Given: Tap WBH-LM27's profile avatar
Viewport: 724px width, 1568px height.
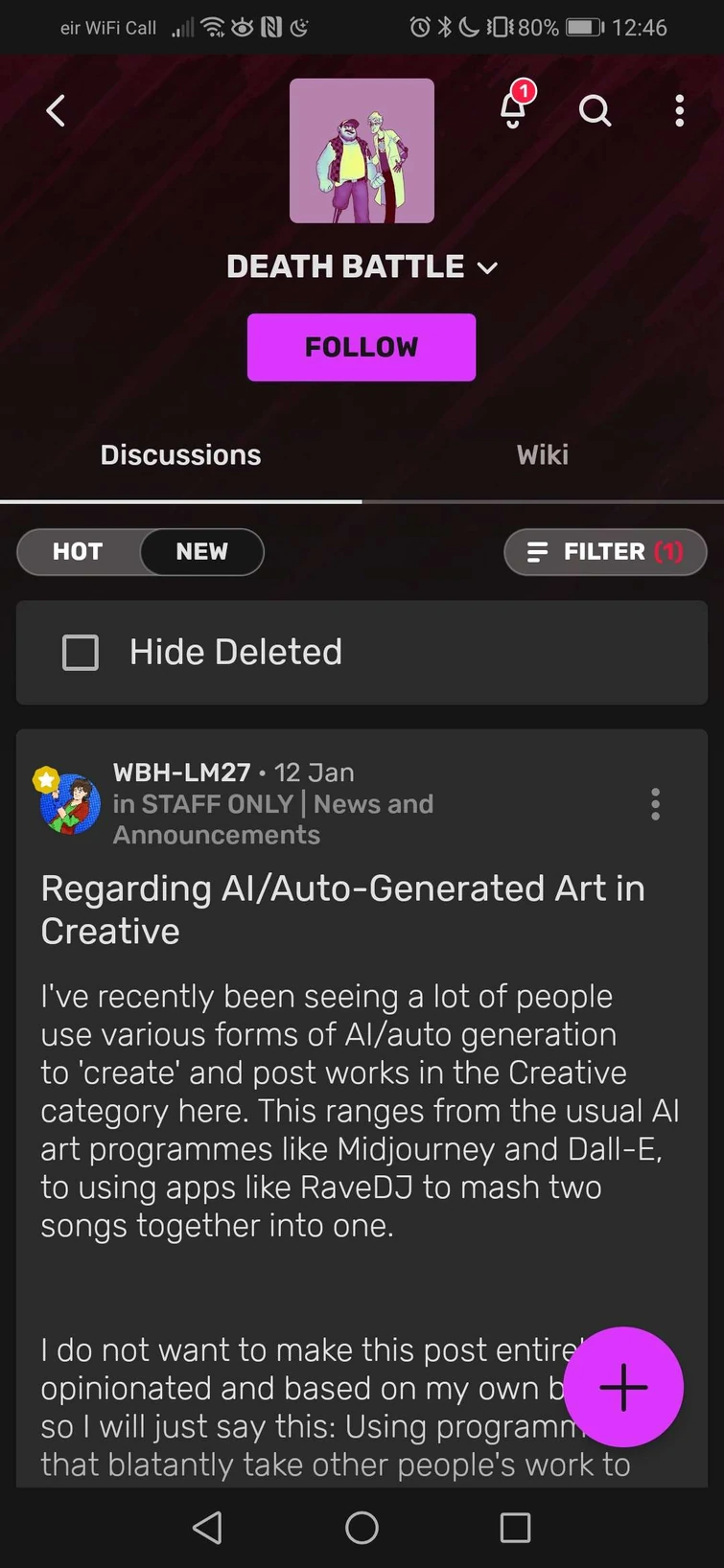Looking at the screenshot, I should pos(68,803).
